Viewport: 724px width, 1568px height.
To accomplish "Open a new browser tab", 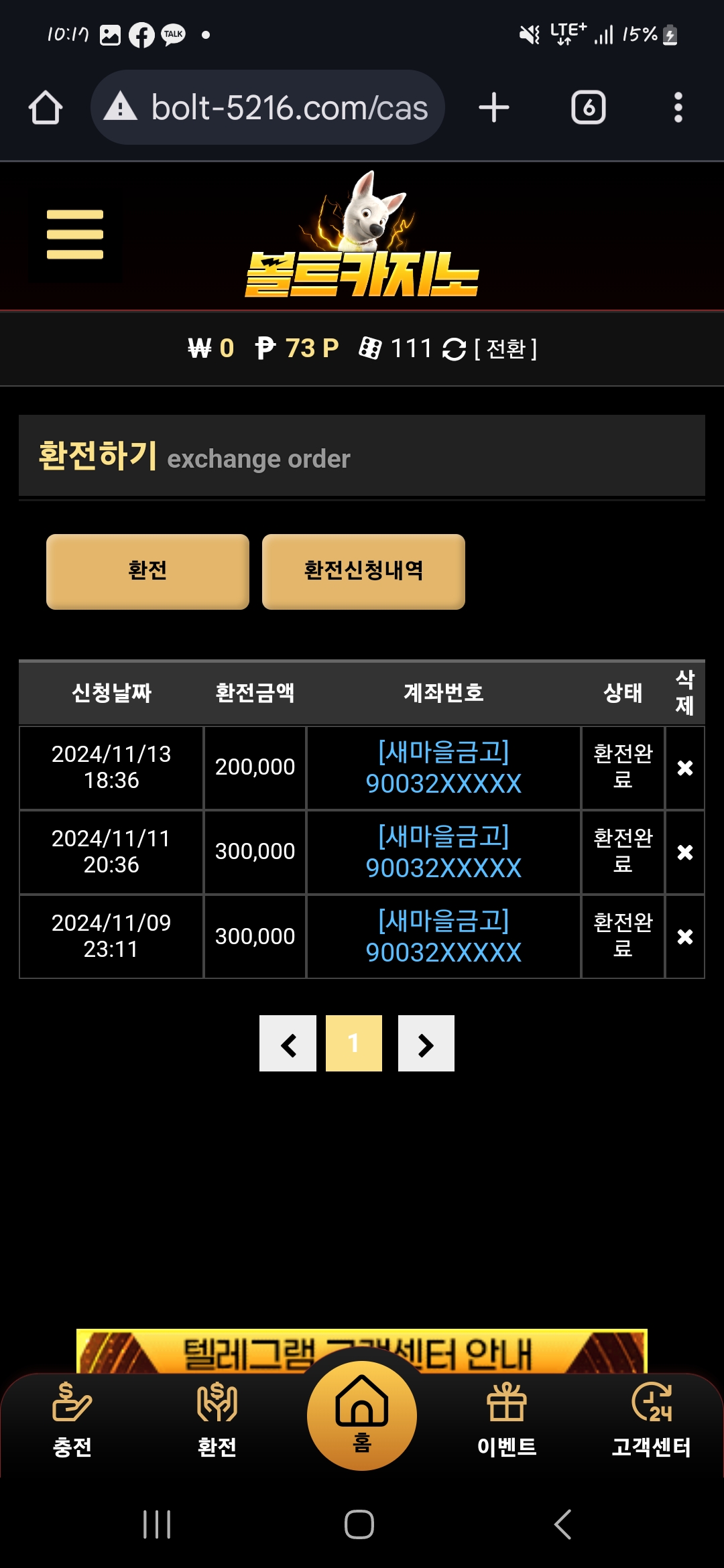I will click(x=494, y=108).
